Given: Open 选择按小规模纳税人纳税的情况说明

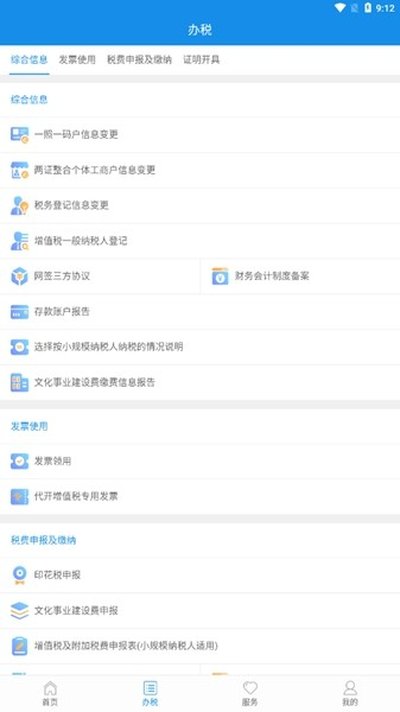Looking at the screenshot, I should point(200,347).
